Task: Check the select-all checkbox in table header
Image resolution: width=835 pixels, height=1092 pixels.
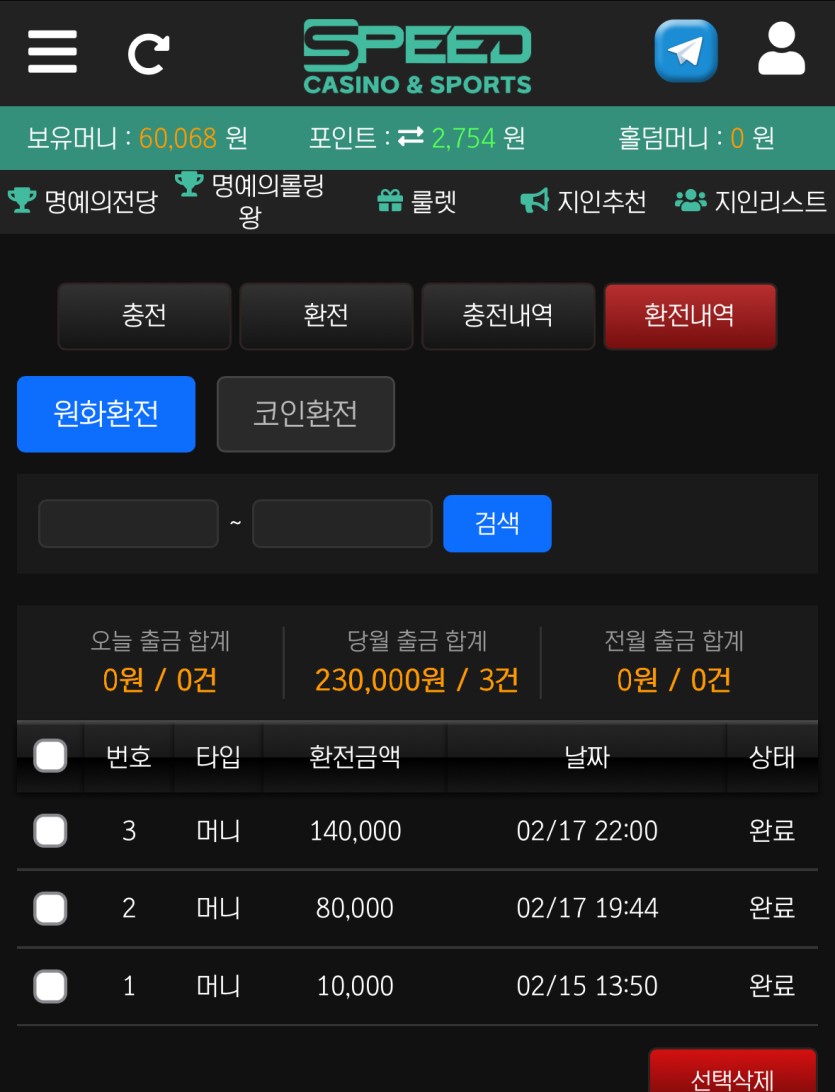Action: (x=50, y=756)
